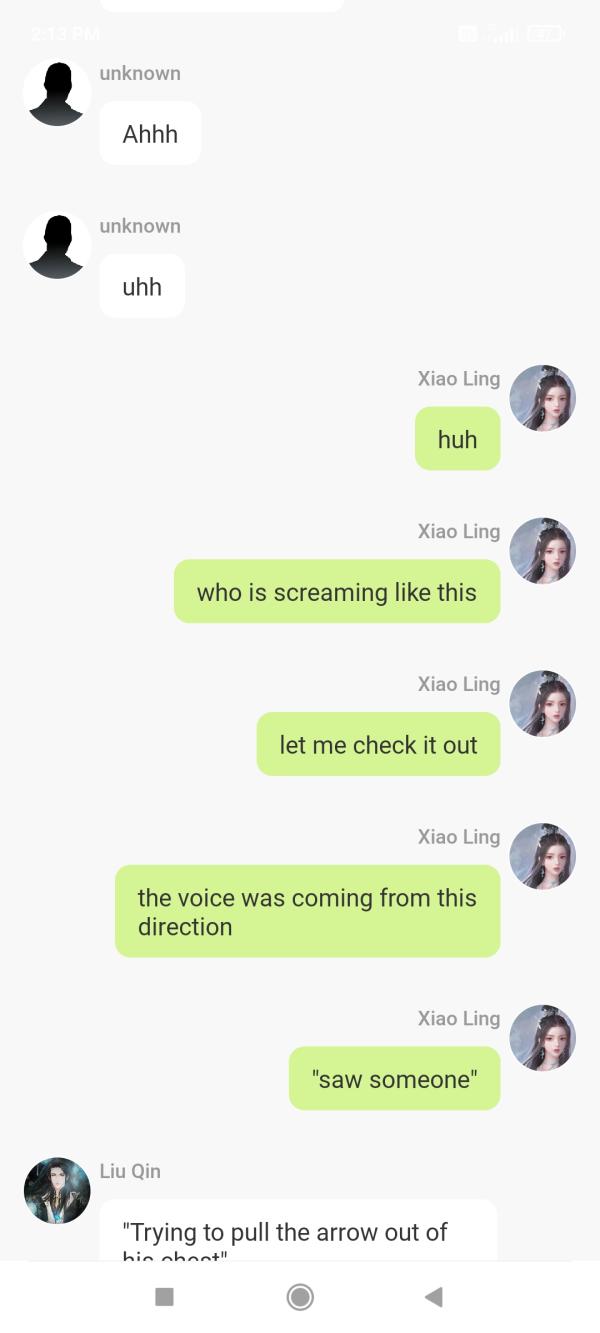Tap unknown's avatar beside the "uhh" message
The image size is (600, 1333).
coord(57,245)
